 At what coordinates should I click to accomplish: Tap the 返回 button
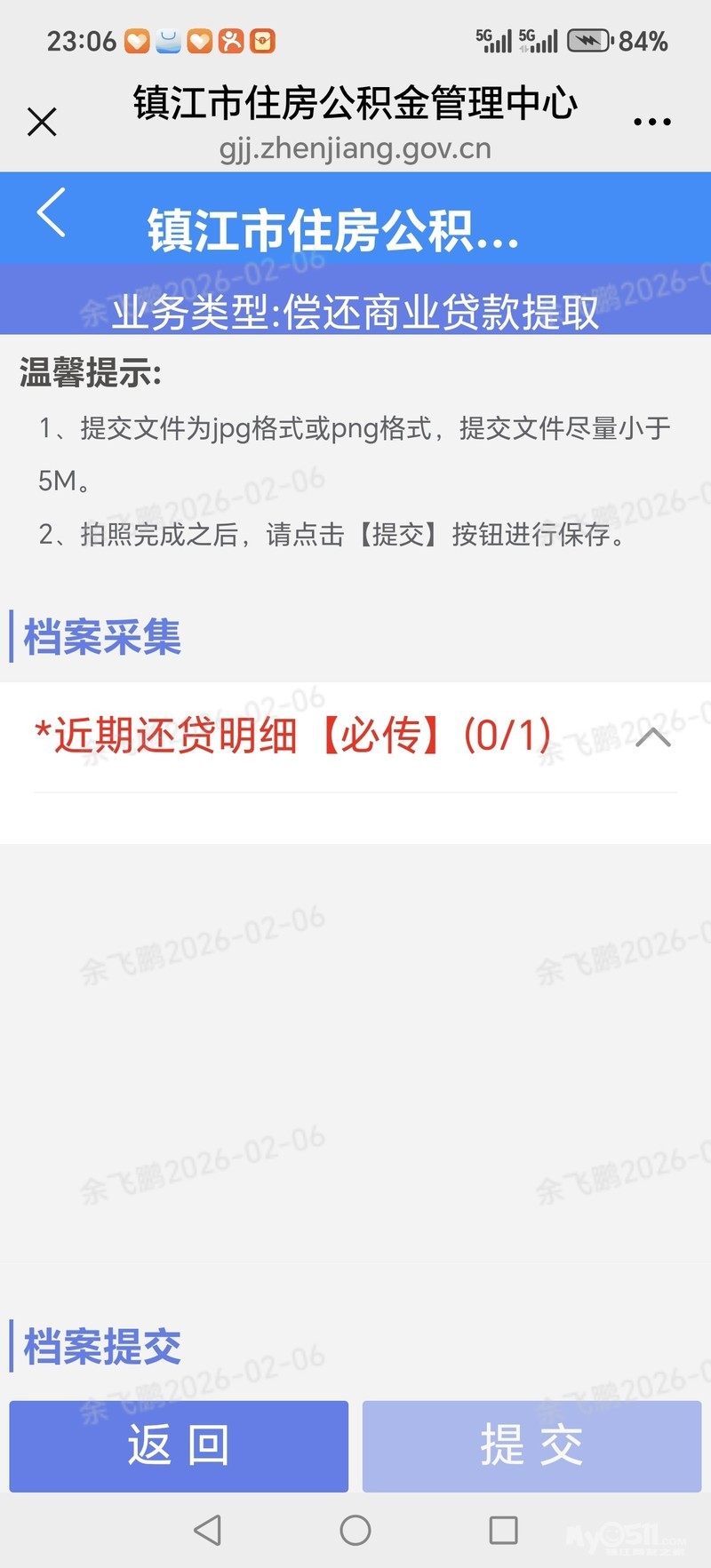pos(179,1445)
